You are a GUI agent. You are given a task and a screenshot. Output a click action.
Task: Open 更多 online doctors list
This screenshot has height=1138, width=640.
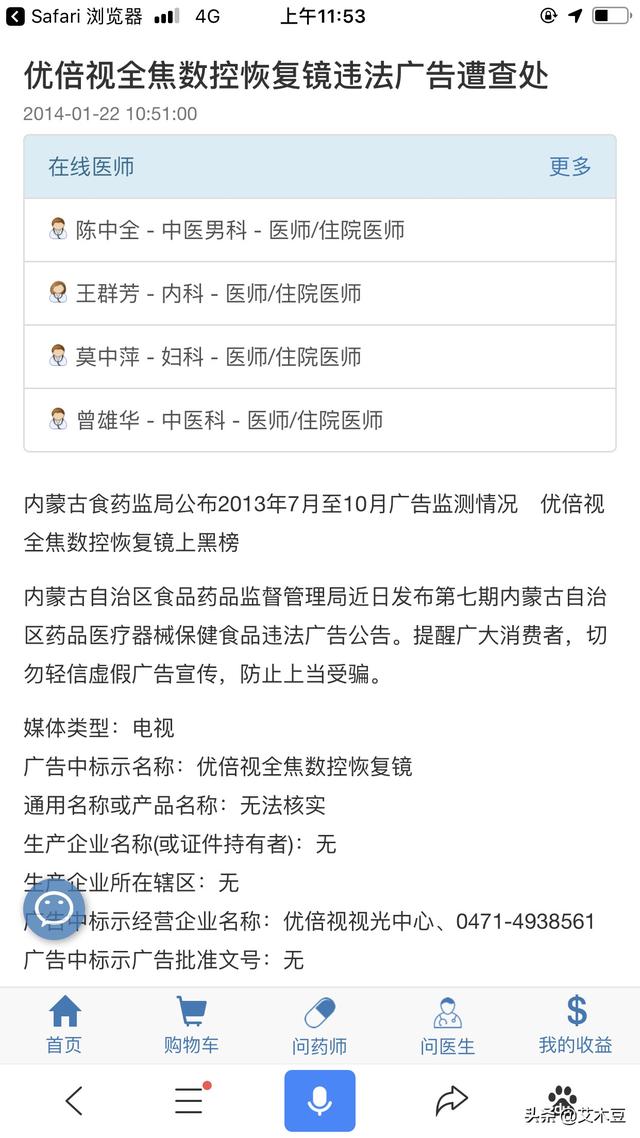pyautogui.click(x=570, y=167)
